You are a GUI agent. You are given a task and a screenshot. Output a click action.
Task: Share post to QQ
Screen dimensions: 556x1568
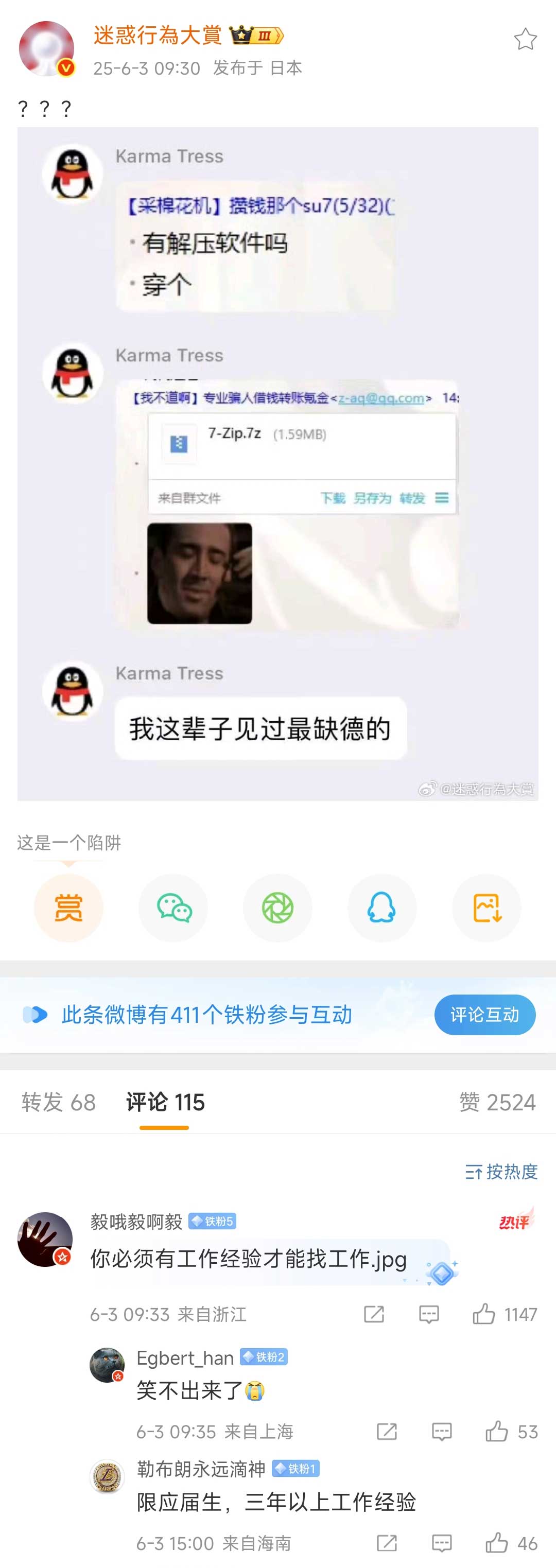pyautogui.click(x=382, y=908)
